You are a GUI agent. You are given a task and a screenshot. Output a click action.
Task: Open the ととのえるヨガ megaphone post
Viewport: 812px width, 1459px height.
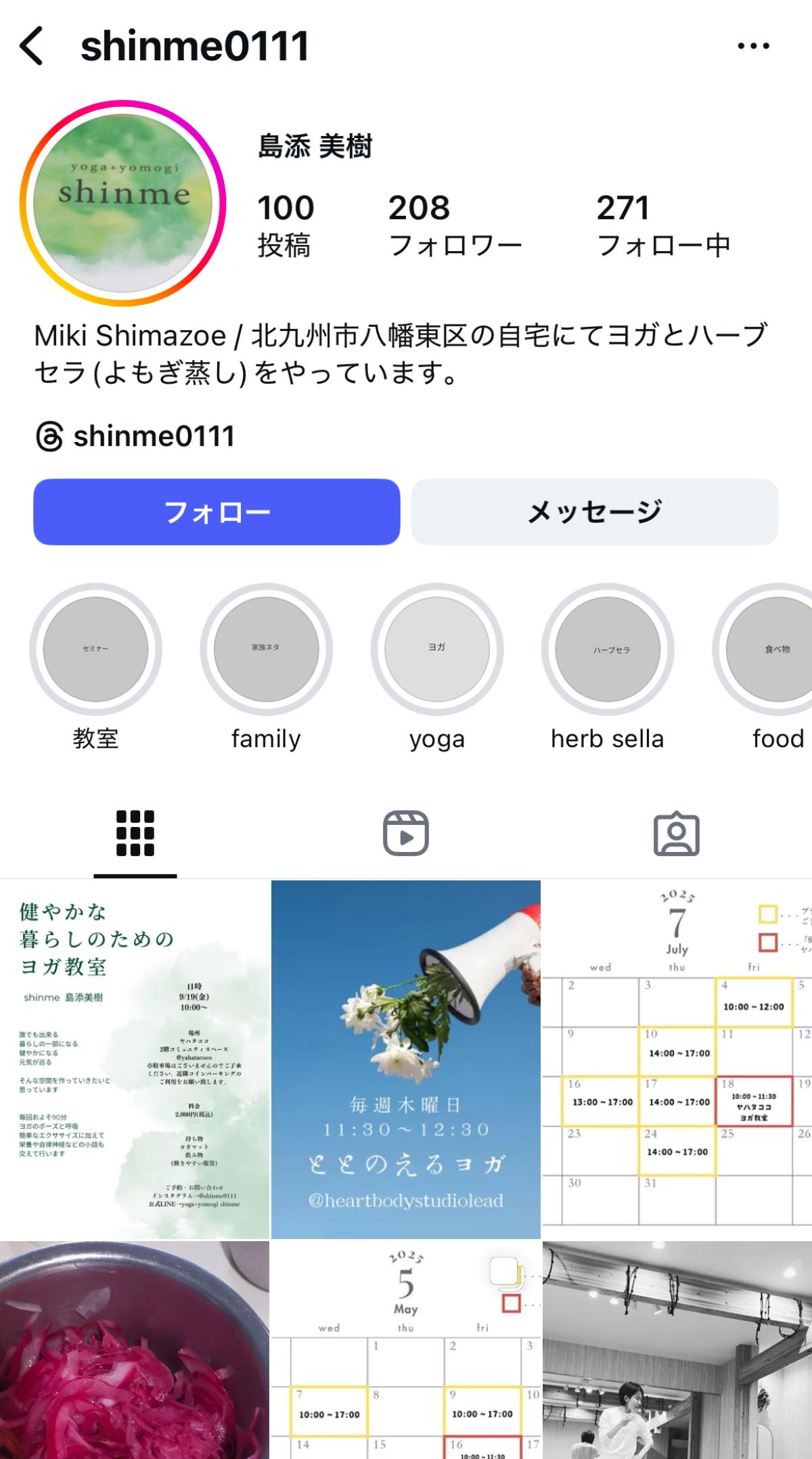pos(406,1059)
